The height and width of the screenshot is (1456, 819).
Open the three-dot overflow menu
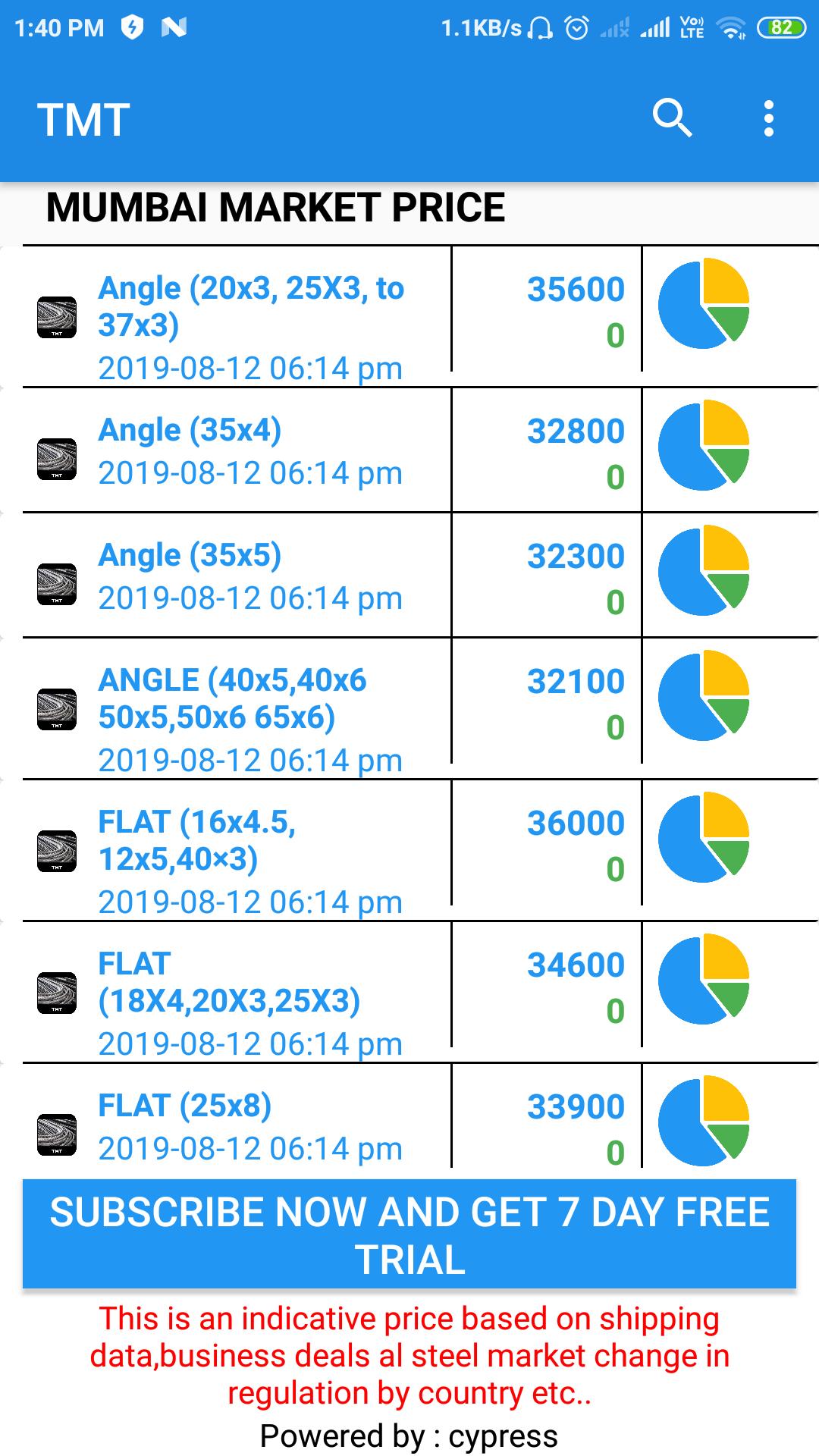tap(767, 119)
